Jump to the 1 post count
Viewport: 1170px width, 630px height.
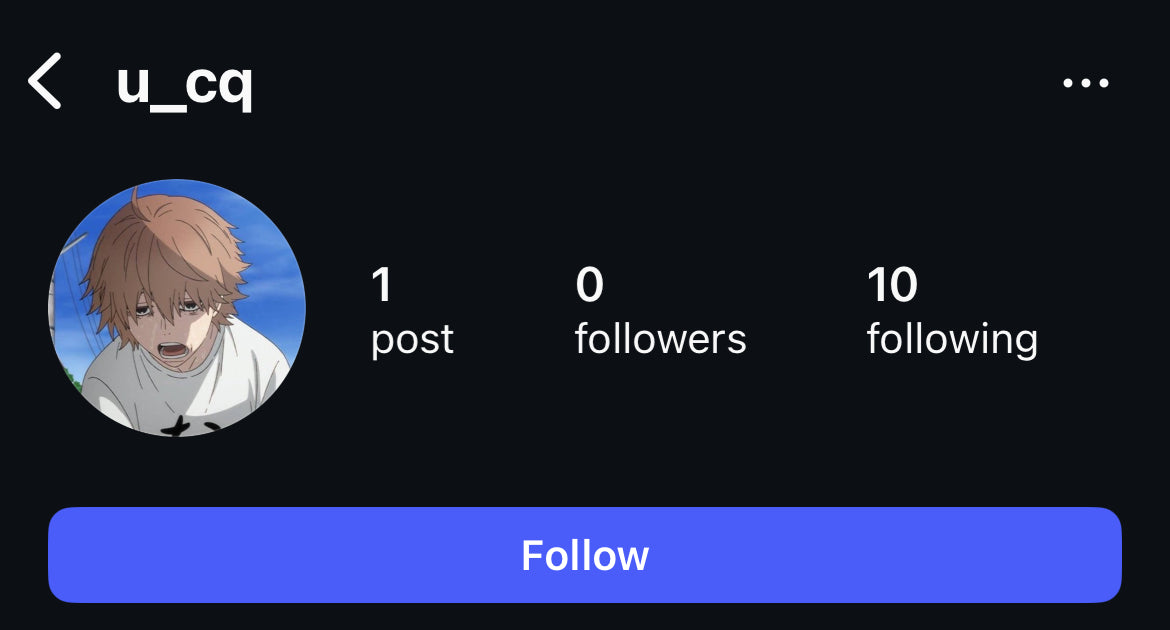(411, 312)
